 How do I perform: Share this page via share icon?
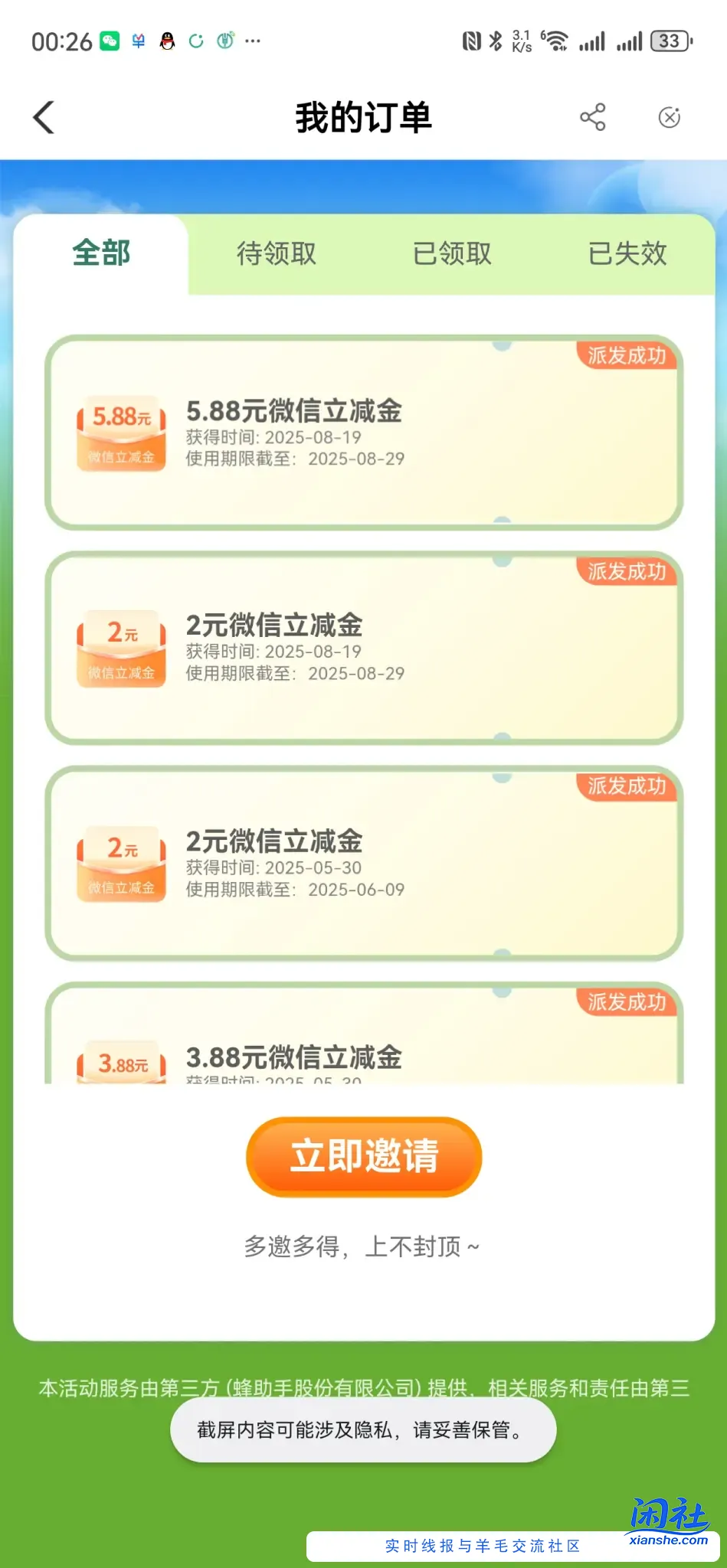[x=592, y=117]
